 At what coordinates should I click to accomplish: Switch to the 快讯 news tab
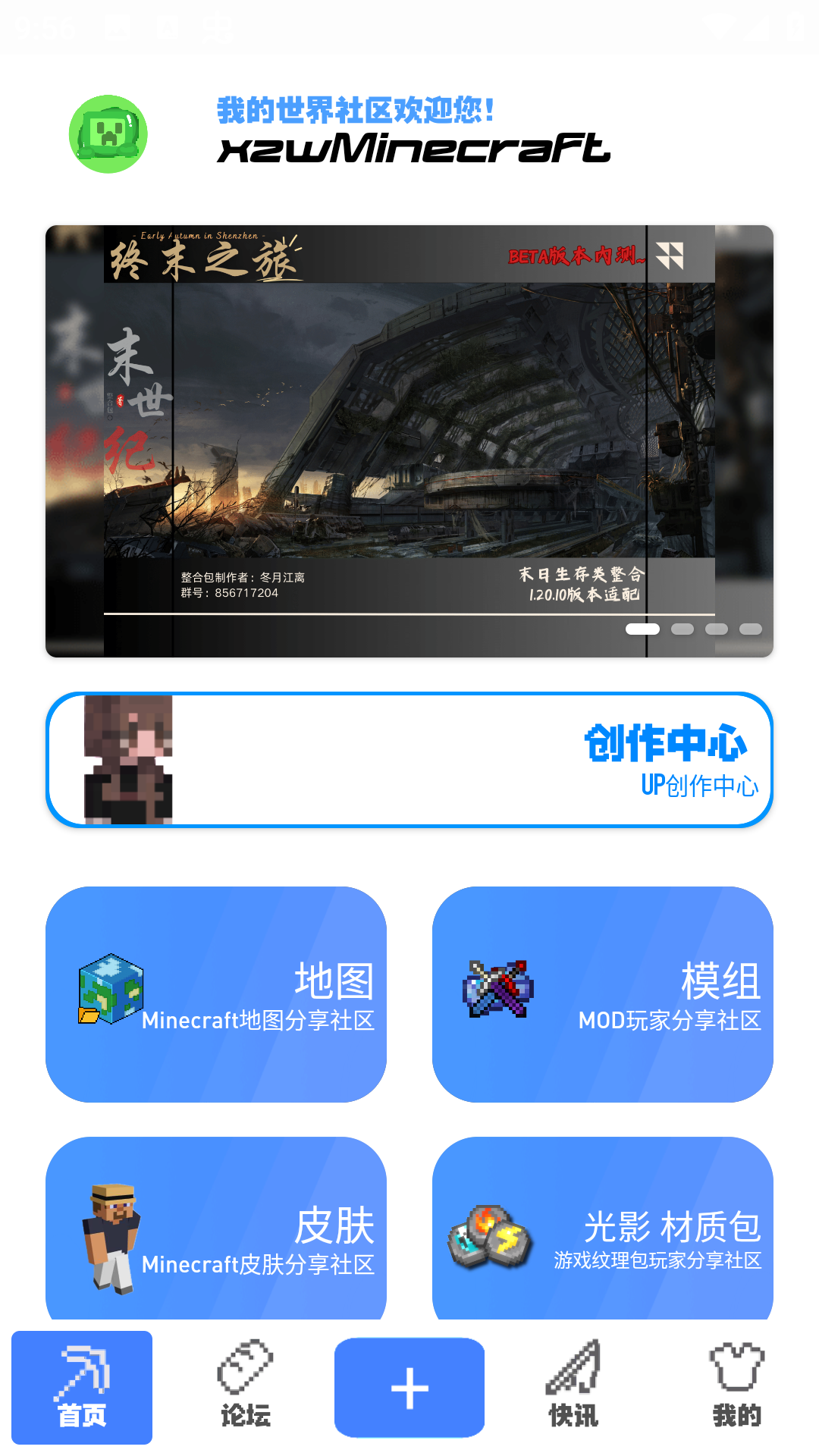pyautogui.click(x=573, y=1388)
